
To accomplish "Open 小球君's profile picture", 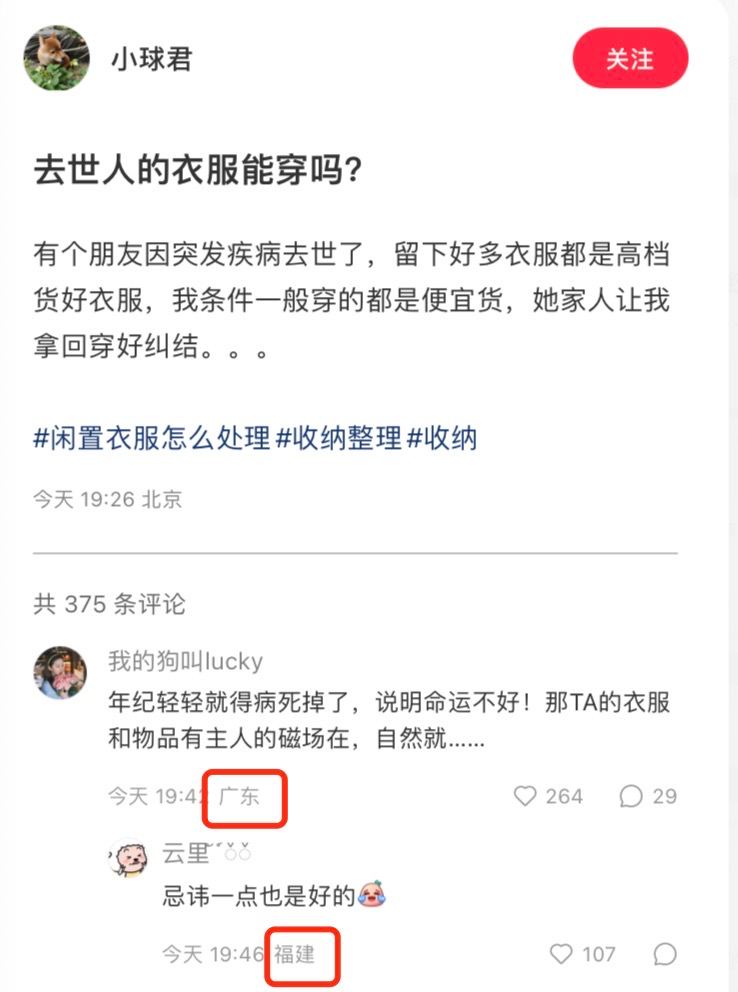I will [57, 59].
